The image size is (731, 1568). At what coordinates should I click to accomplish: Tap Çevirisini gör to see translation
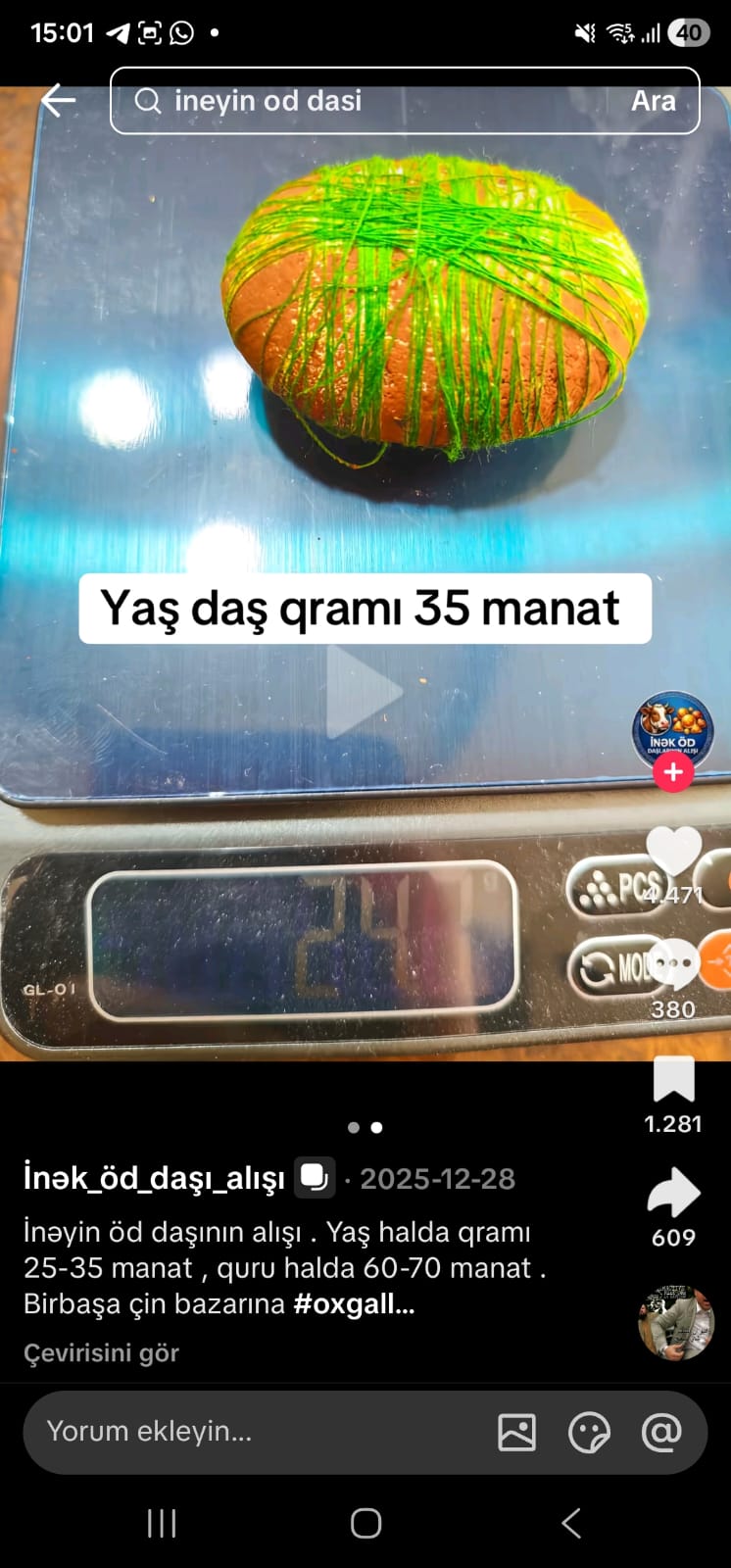101,1353
